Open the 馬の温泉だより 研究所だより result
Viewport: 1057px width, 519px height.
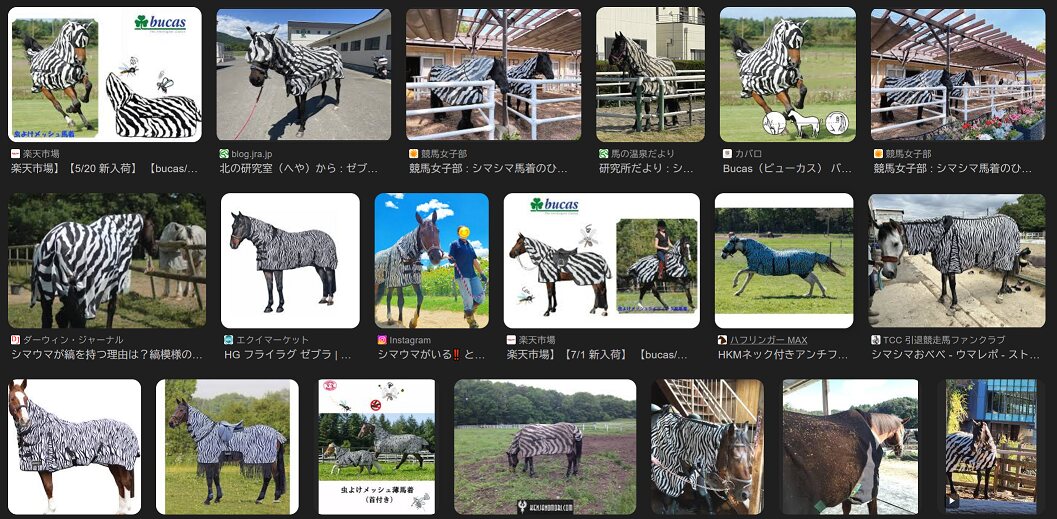(650, 75)
